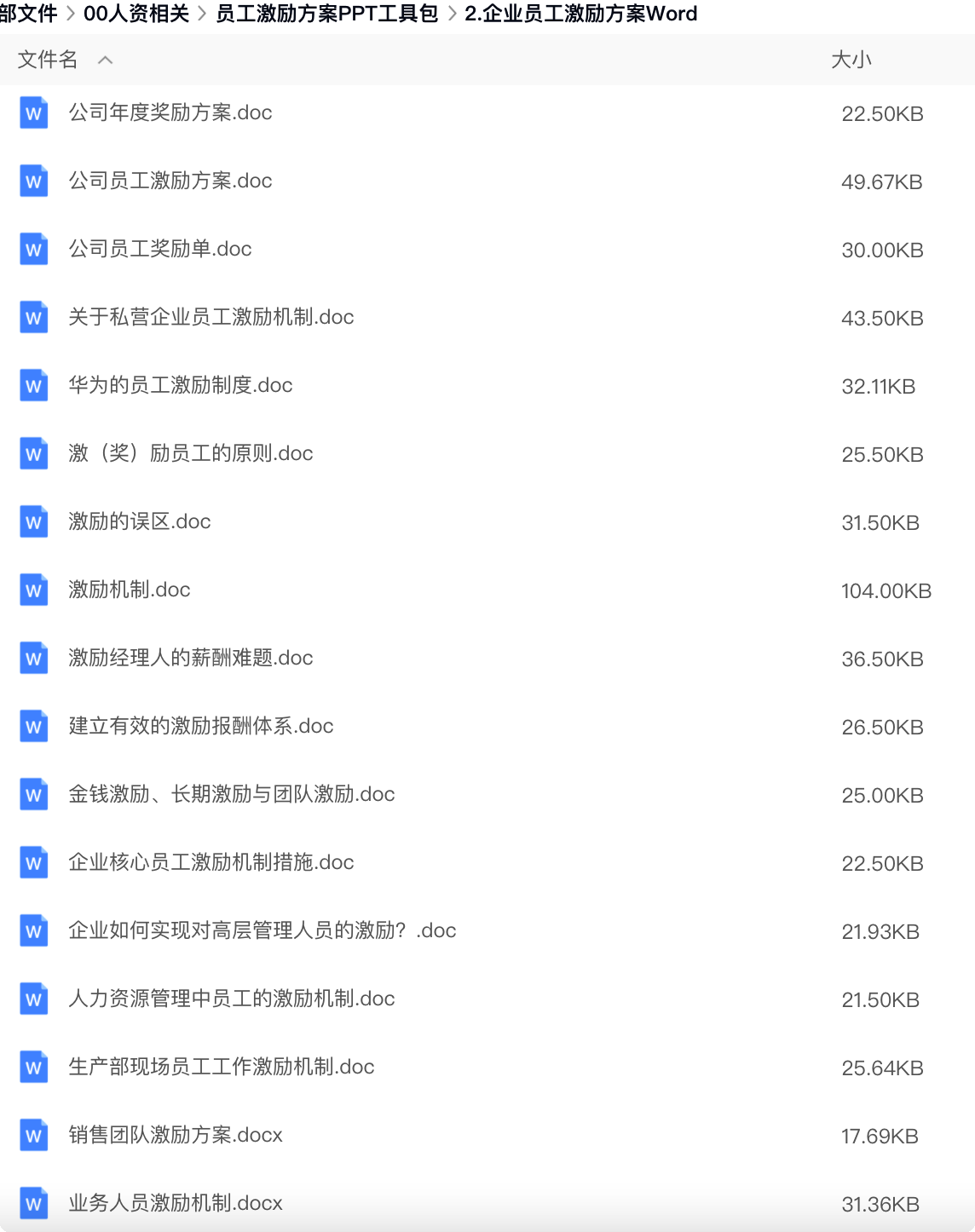The width and height of the screenshot is (975, 1232).
Task: Open 激励经理人的薪酬难题.doc
Action: coord(191,658)
